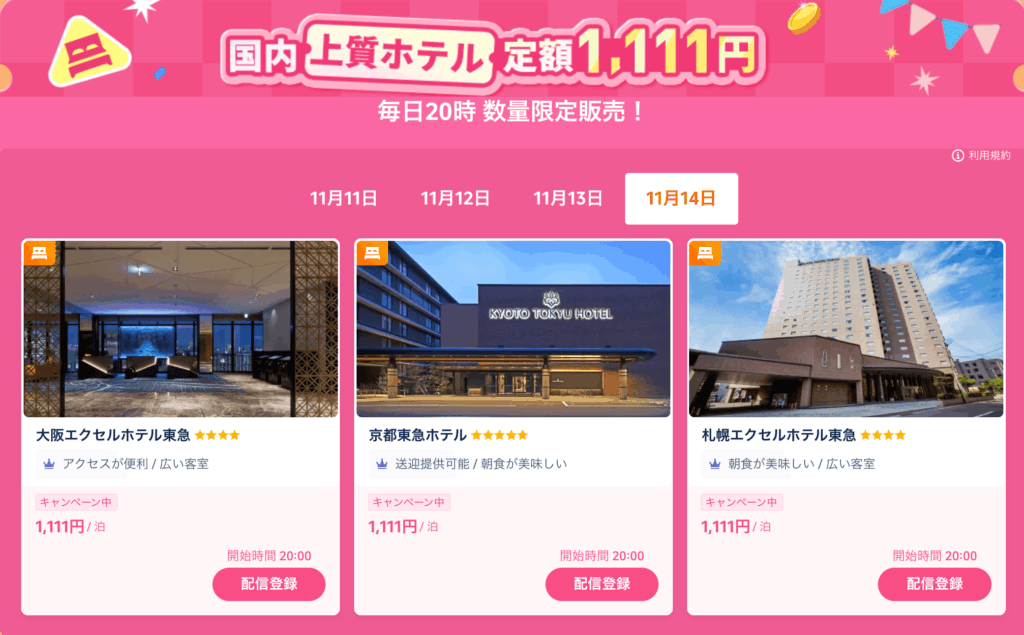Image resolution: width=1024 pixels, height=635 pixels.
Task: Open the 大阪エクセルホテル東急 hotel card
Action: [x=181, y=330]
